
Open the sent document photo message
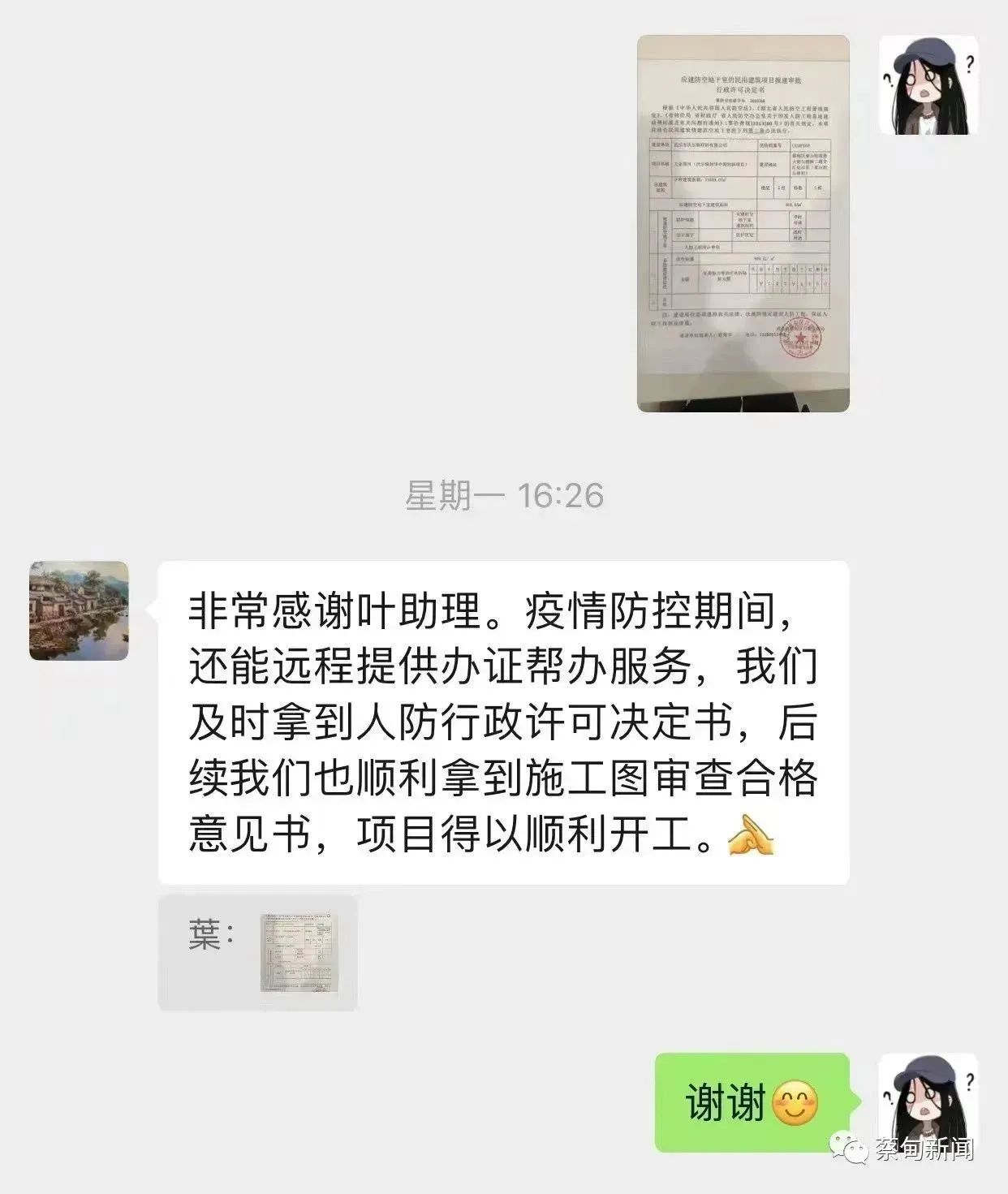coord(743,223)
